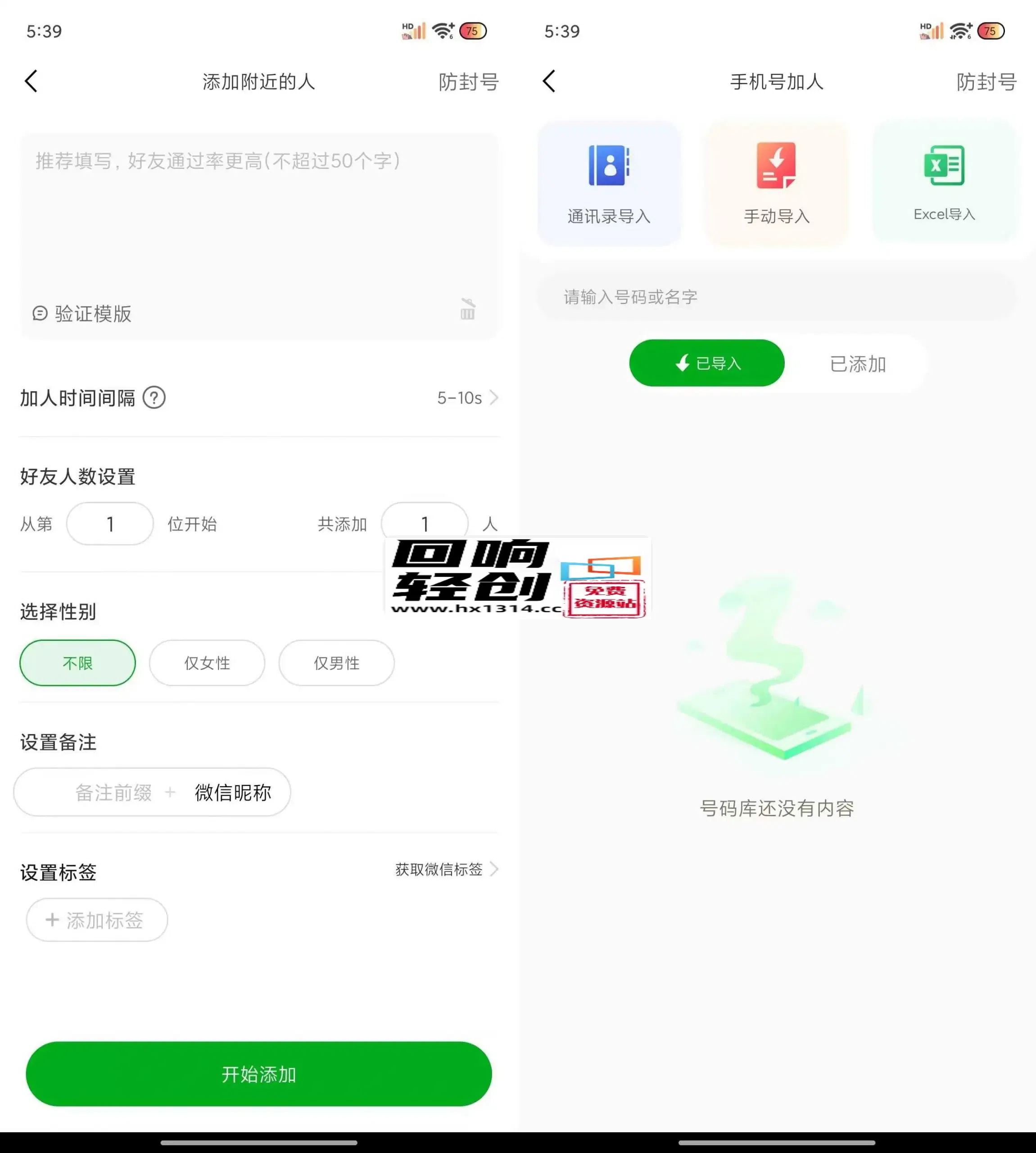
Task: Tap the verification message text box
Action: [259, 216]
